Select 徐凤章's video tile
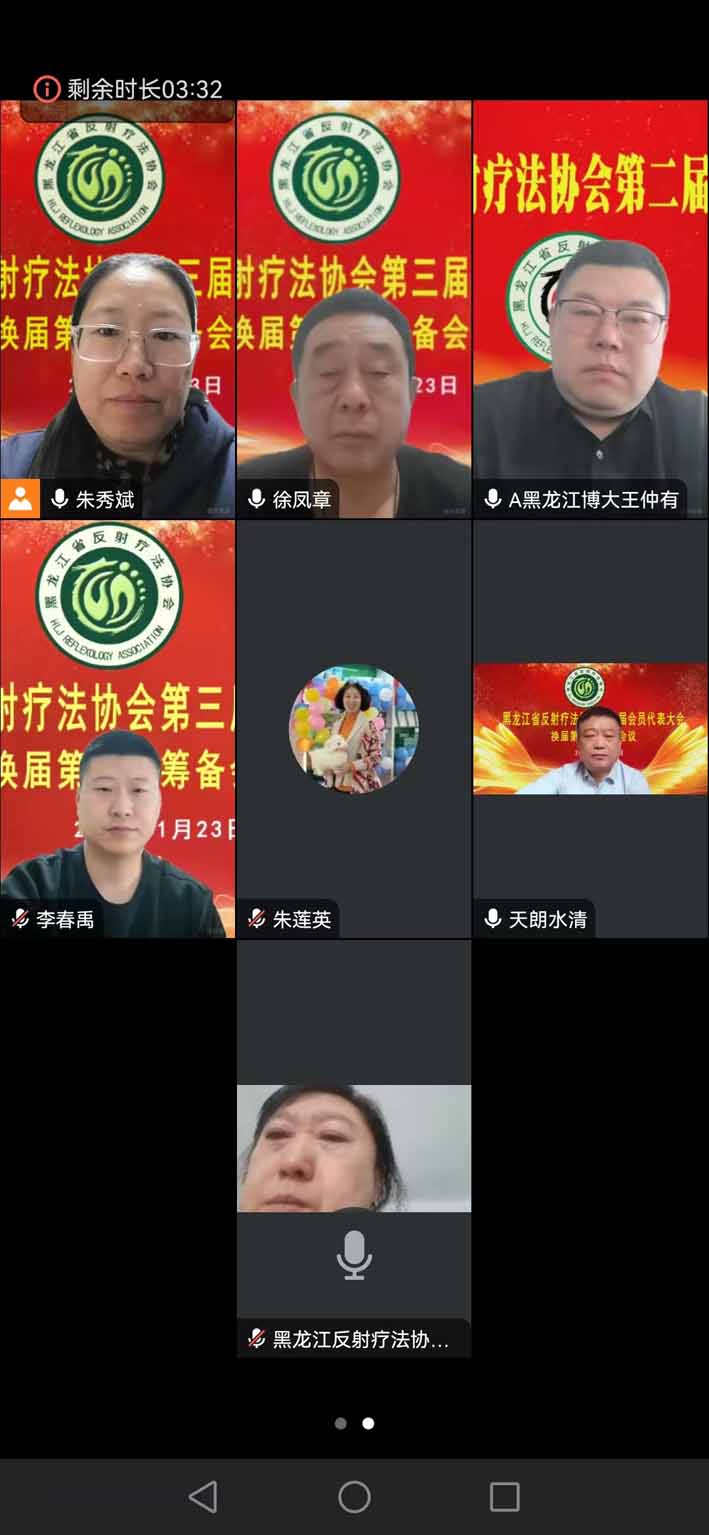Screen dimensions: 709x1535 [x=353, y=308]
